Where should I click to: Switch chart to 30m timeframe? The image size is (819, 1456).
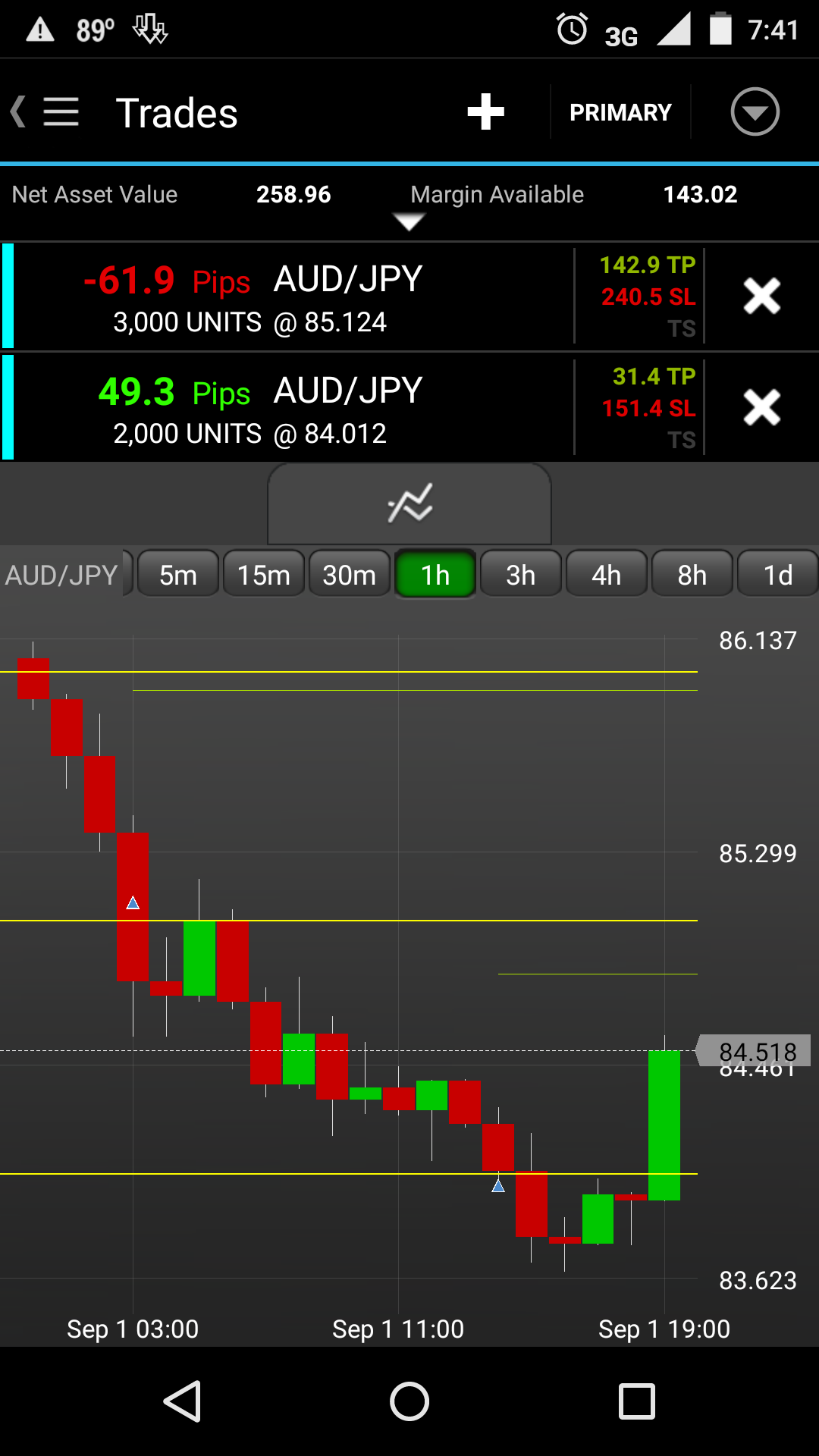click(x=349, y=575)
